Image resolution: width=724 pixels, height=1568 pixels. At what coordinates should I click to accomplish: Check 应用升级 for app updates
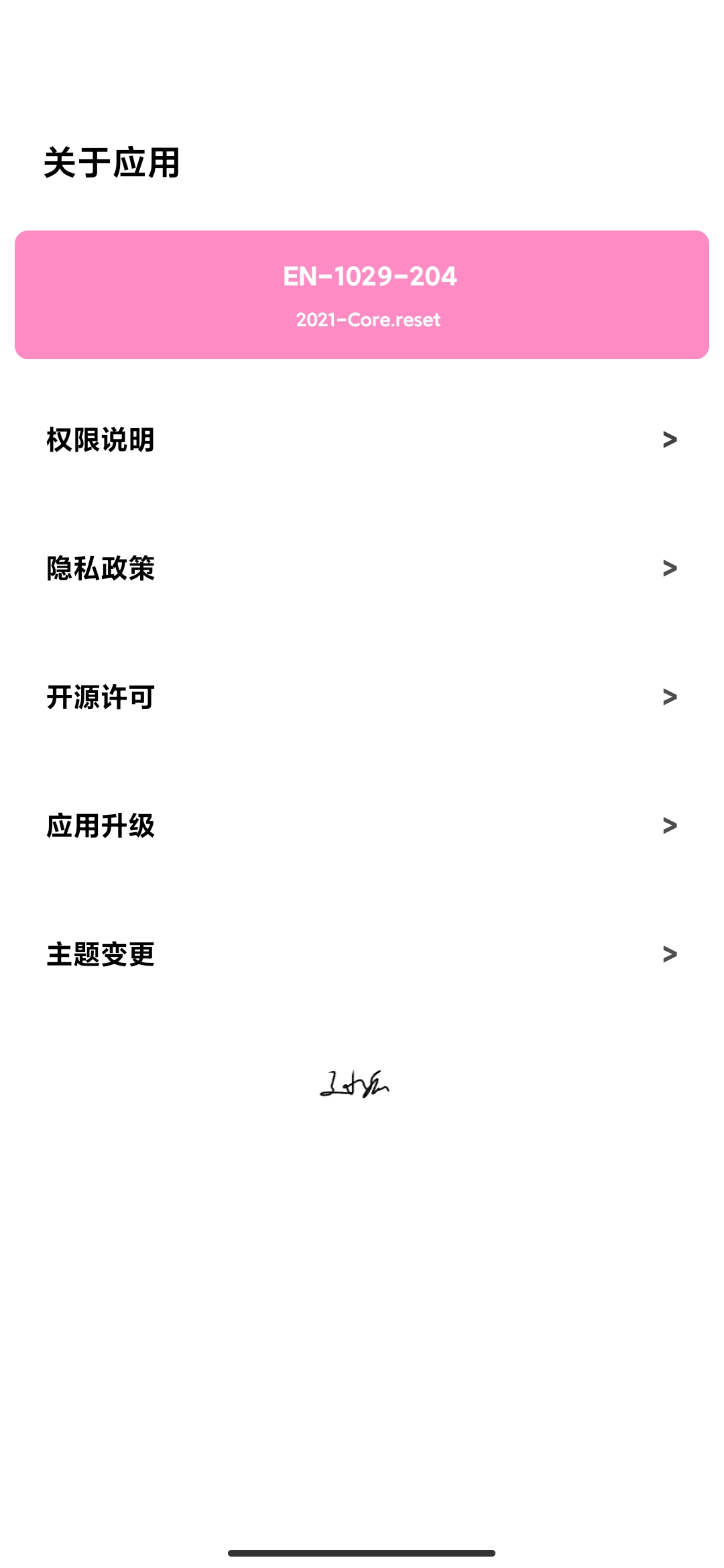362,826
